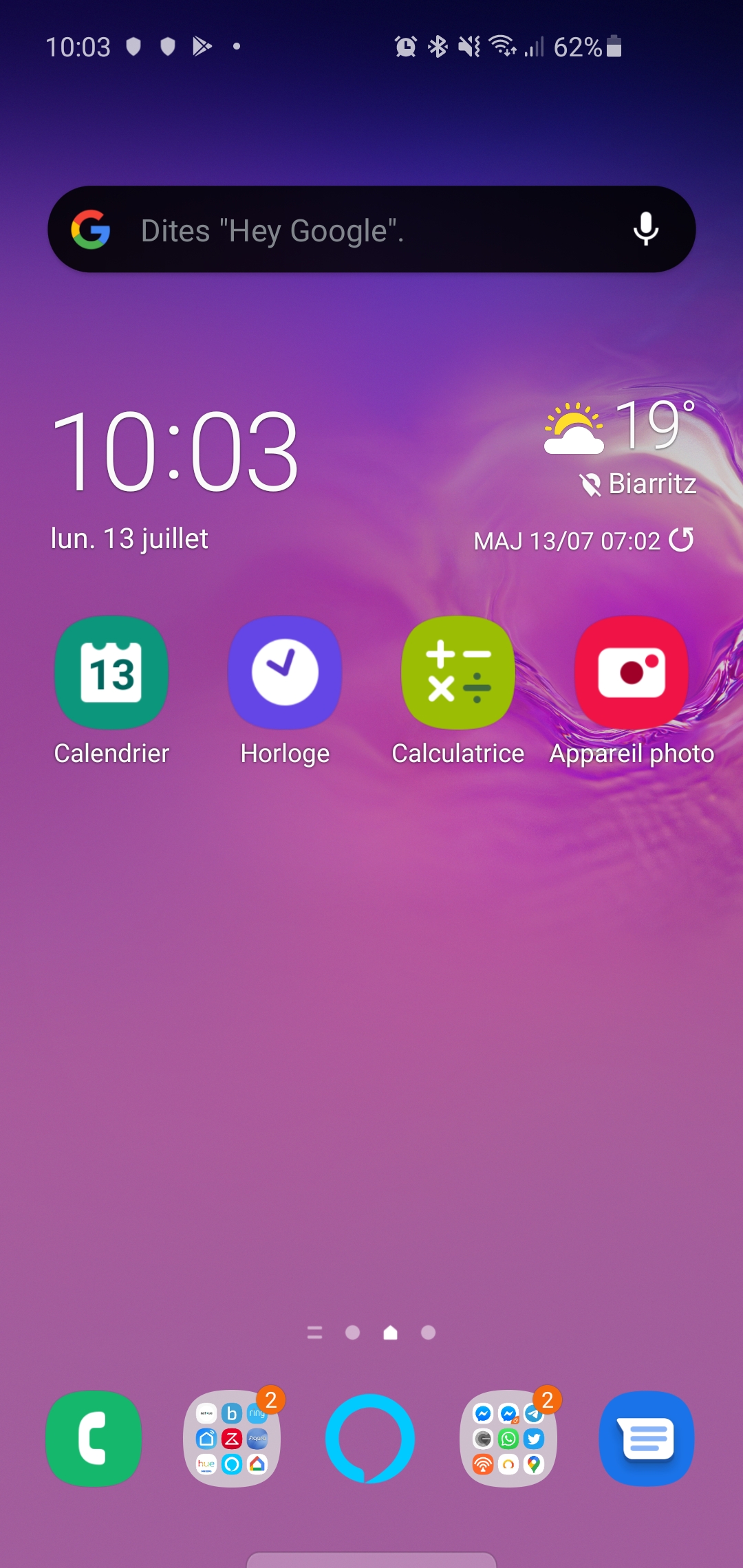The height and width of the screenshot is (1568, 743).
Task: Start Google voice search with the microphone
Action: [x=645, y=230]
